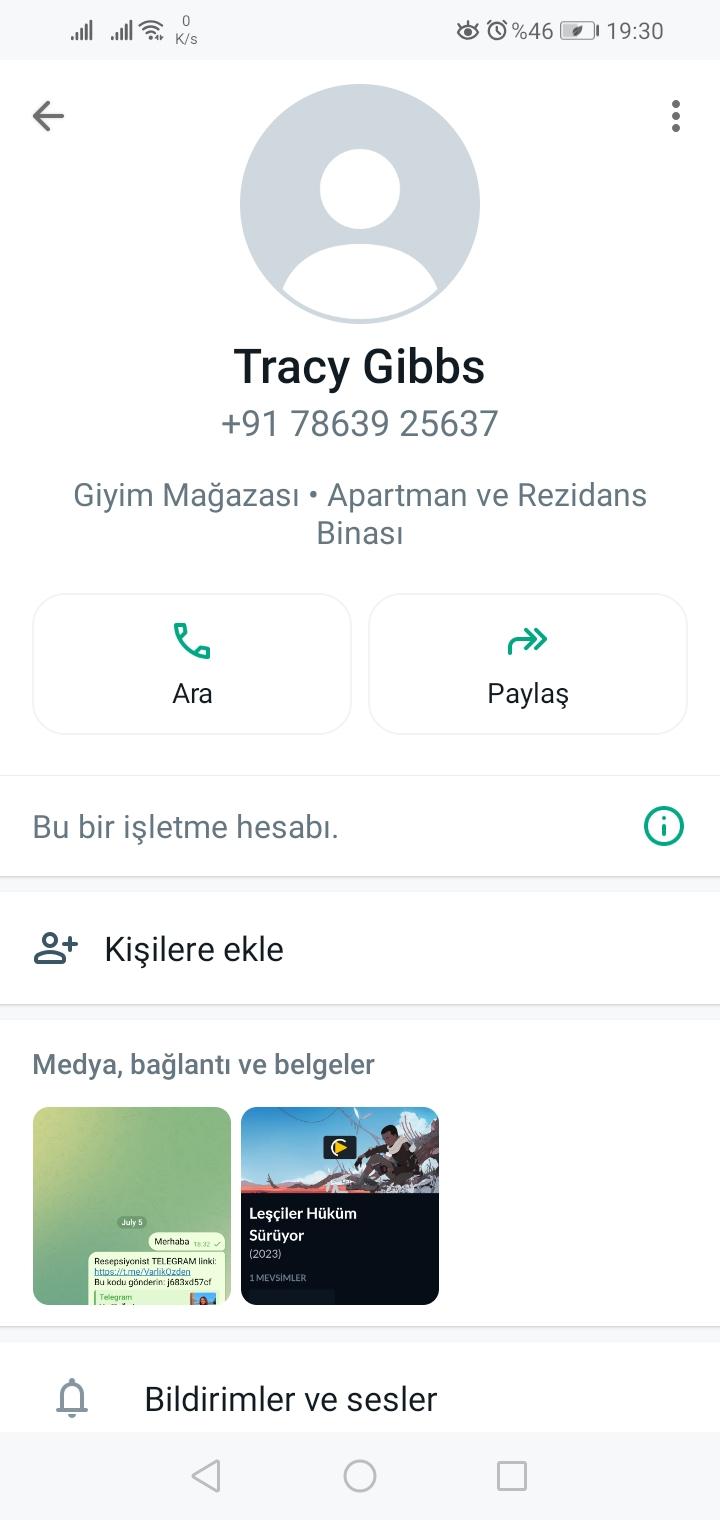Tap the Leşçiler Hüküm Sürüyor thumbnail
The height and width of the screenshot is (1520, 720).
[x=339, y=1205]
